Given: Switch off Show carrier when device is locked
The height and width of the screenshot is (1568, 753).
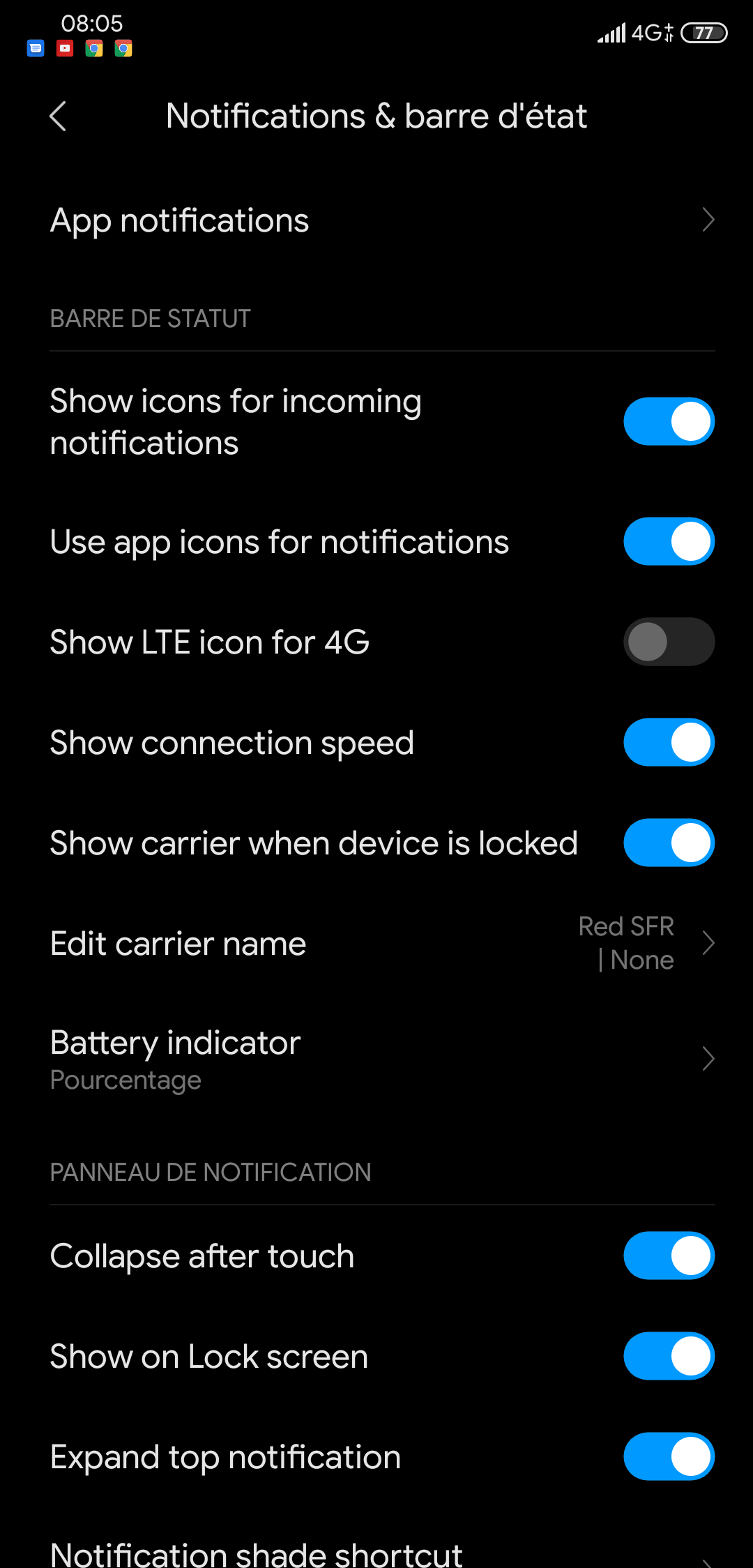Looking at the screenshot, I should coord(669,843).
